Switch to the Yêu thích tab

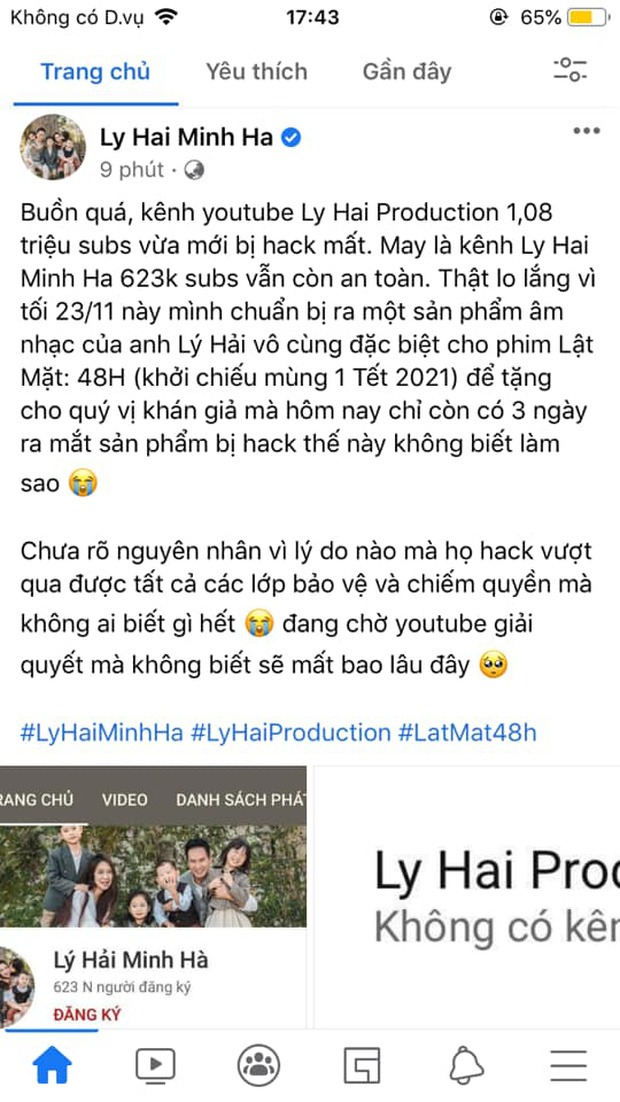[256, 72]
